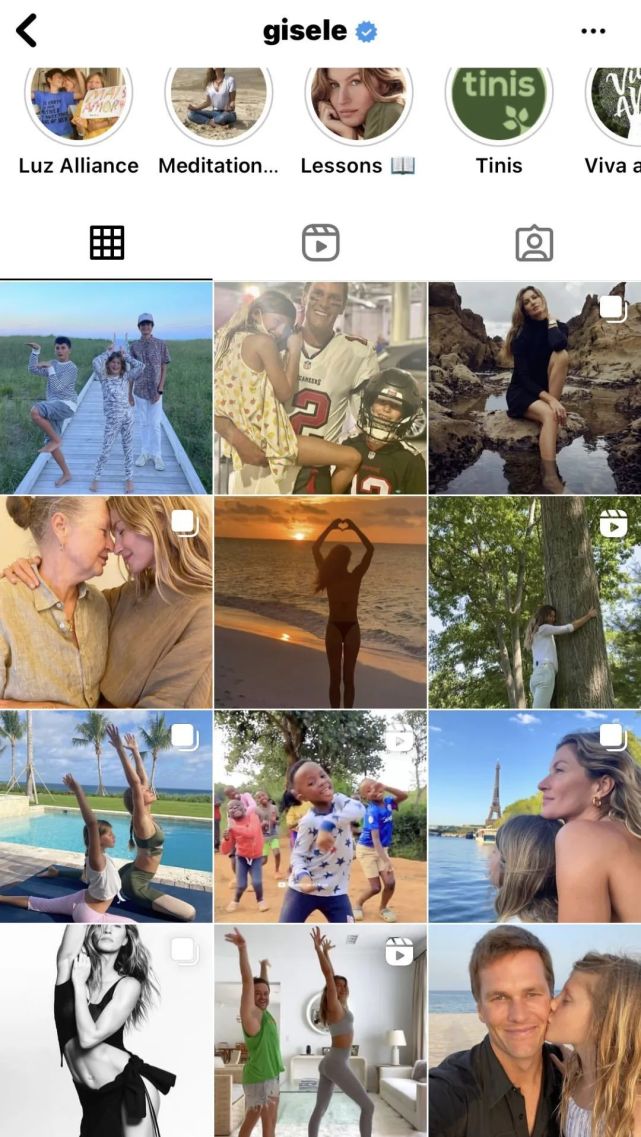
Task: Open the three-dot options menu
Action: point(593,31)
